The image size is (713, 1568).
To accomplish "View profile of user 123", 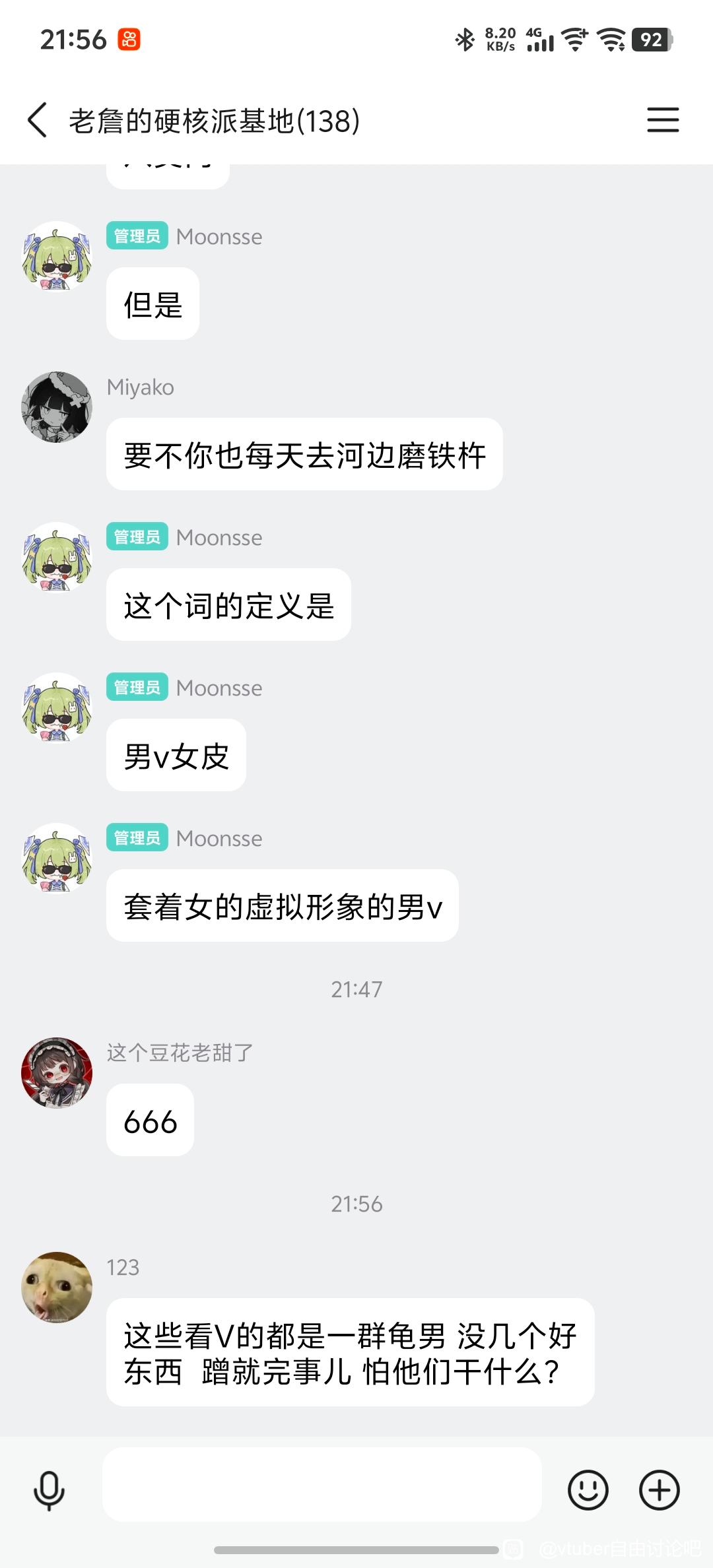I will click(57, 1288).
